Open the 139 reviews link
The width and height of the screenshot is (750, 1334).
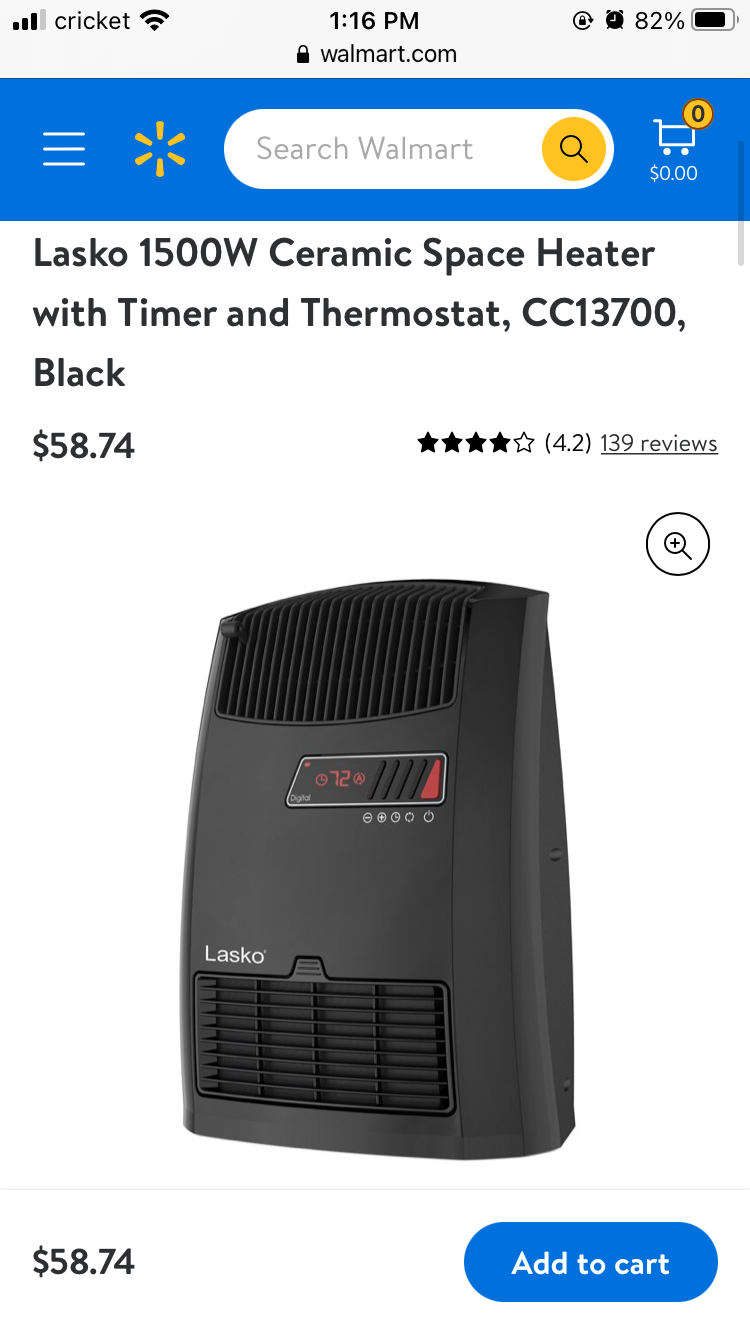click(x=659, y=443)
